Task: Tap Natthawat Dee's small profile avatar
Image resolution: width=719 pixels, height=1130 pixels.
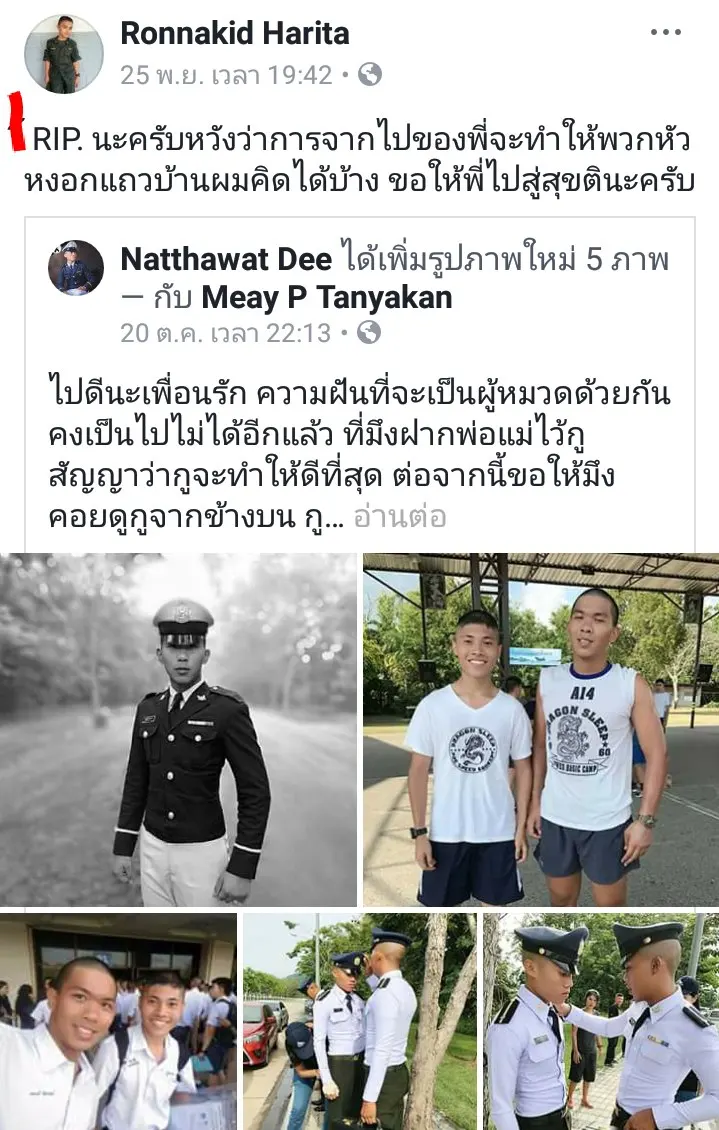Action: tap(76, 268)
